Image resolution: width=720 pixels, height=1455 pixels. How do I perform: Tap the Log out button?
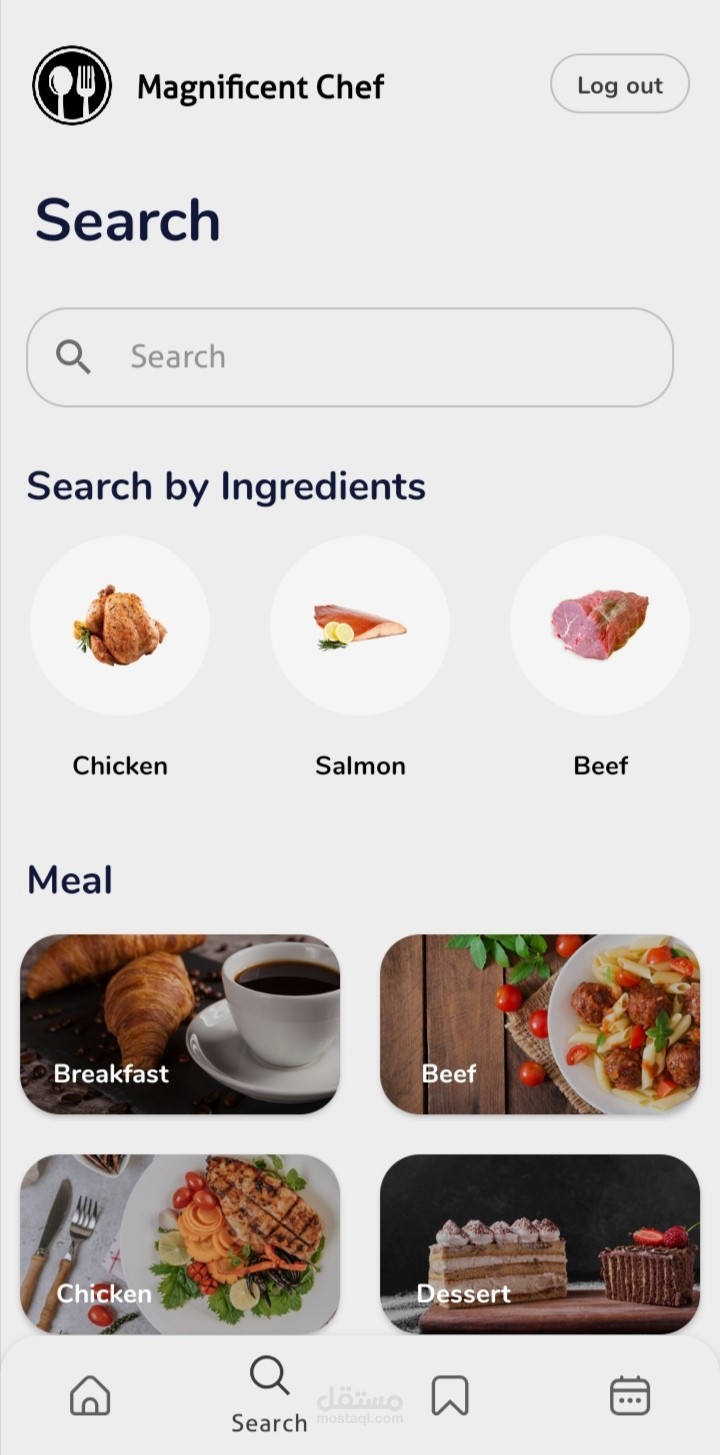pos(620,84)
